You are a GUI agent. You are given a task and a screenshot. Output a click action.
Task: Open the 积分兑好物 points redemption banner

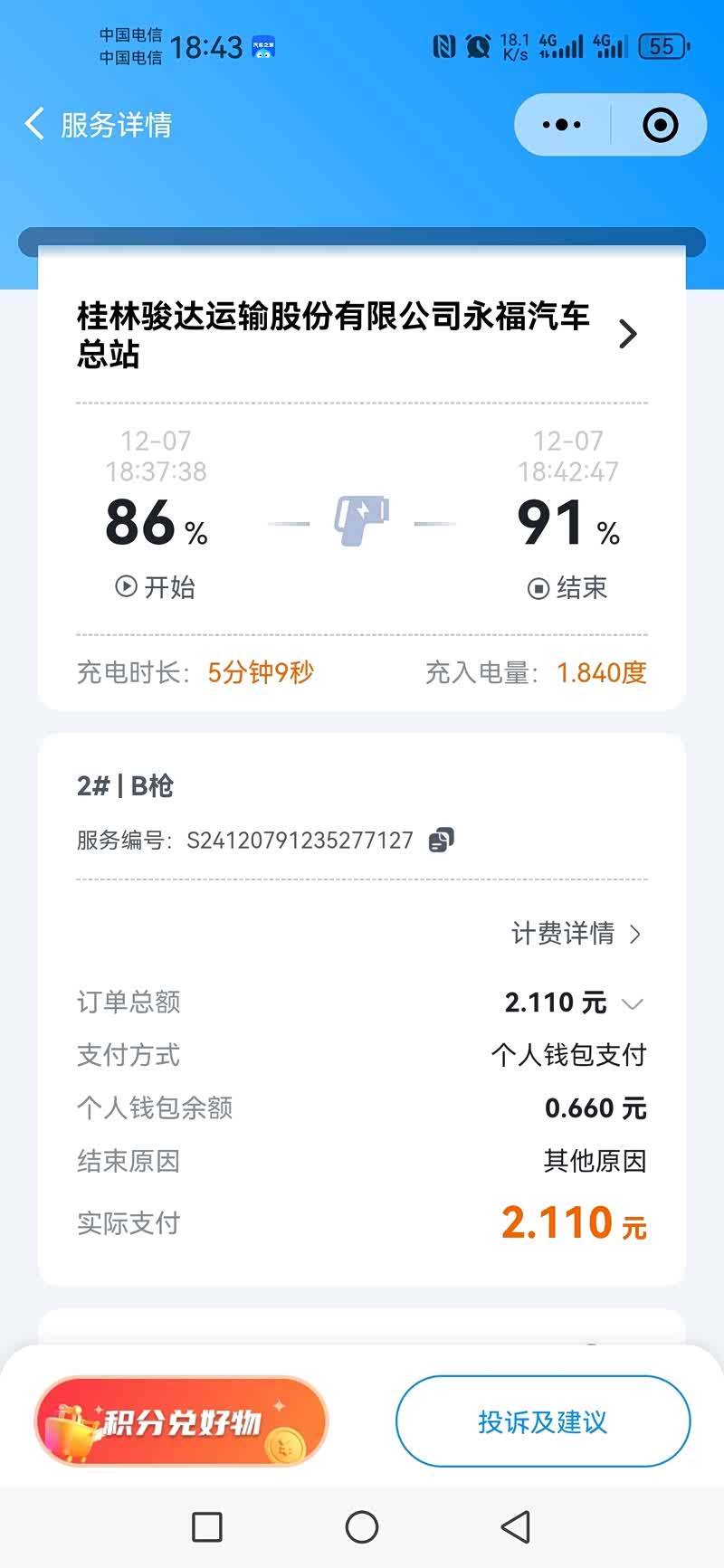click(x=181, y=1421)
